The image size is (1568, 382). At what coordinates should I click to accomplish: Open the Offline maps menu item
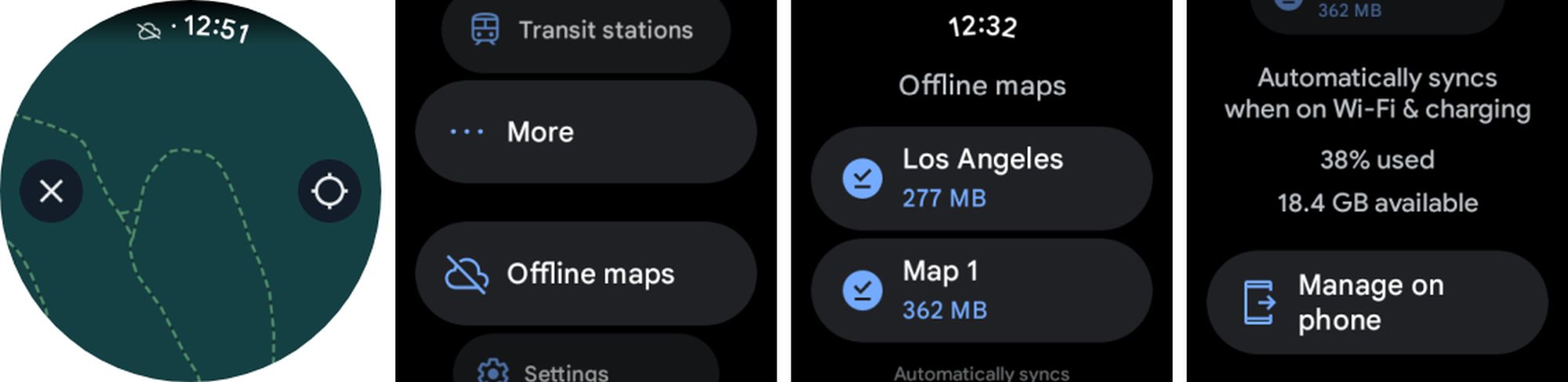(x=585, y=274)
